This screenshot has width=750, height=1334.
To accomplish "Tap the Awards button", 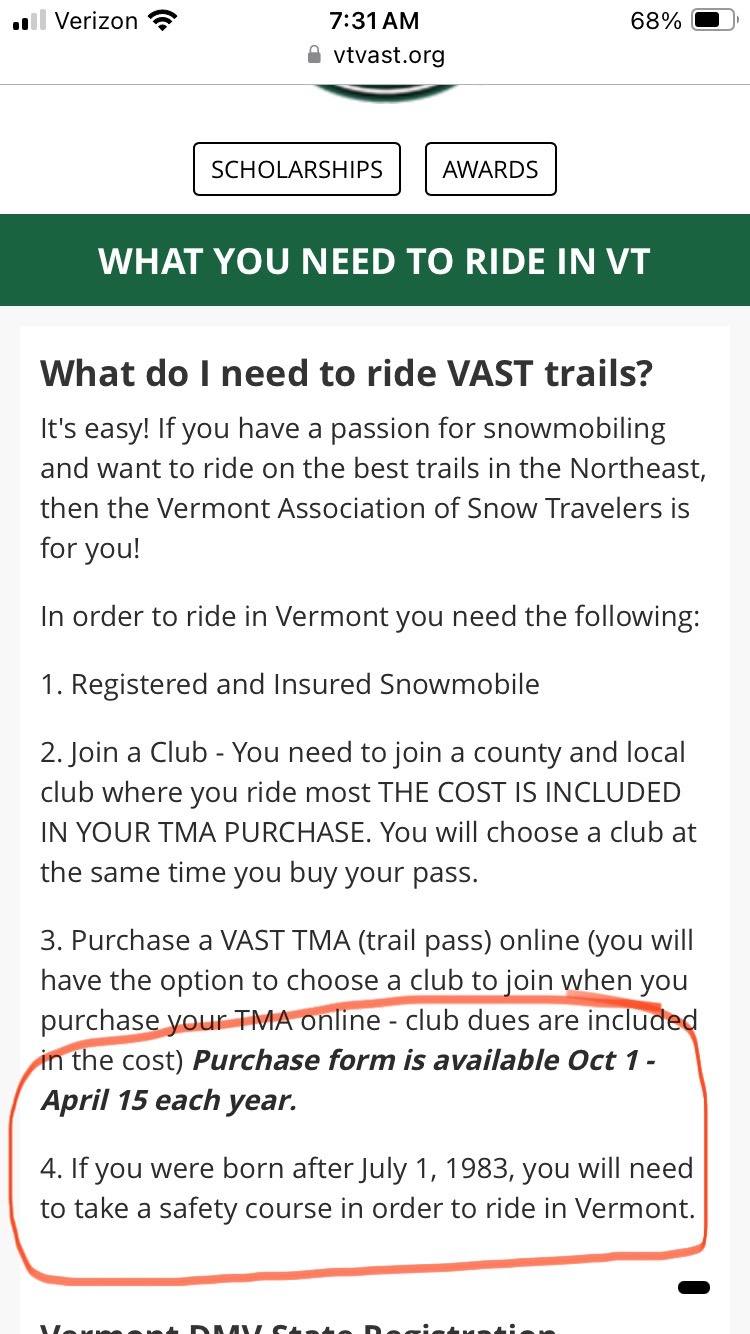I will tap(490, 169).
